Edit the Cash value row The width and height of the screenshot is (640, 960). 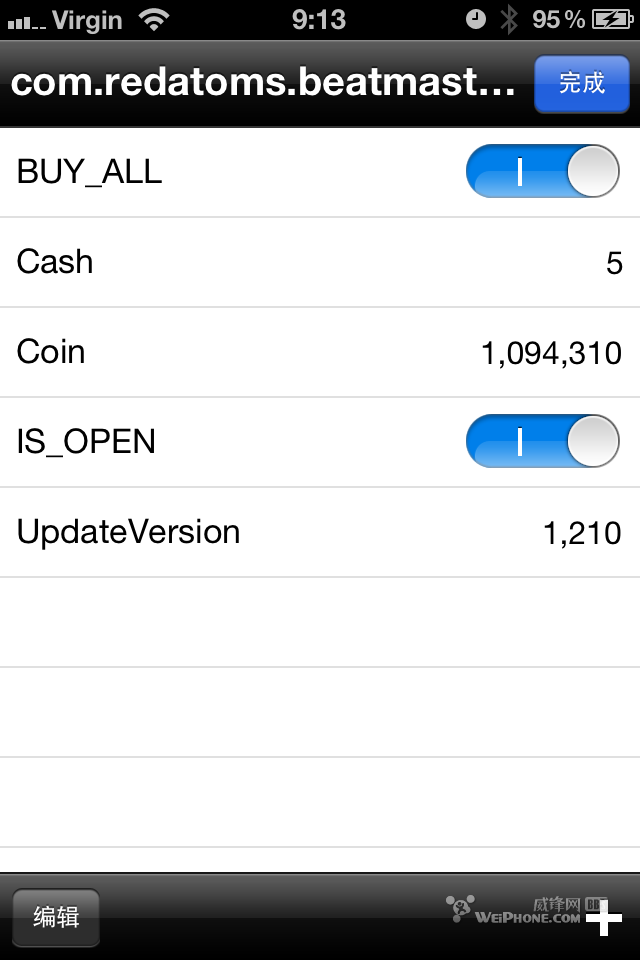point(320,262)
